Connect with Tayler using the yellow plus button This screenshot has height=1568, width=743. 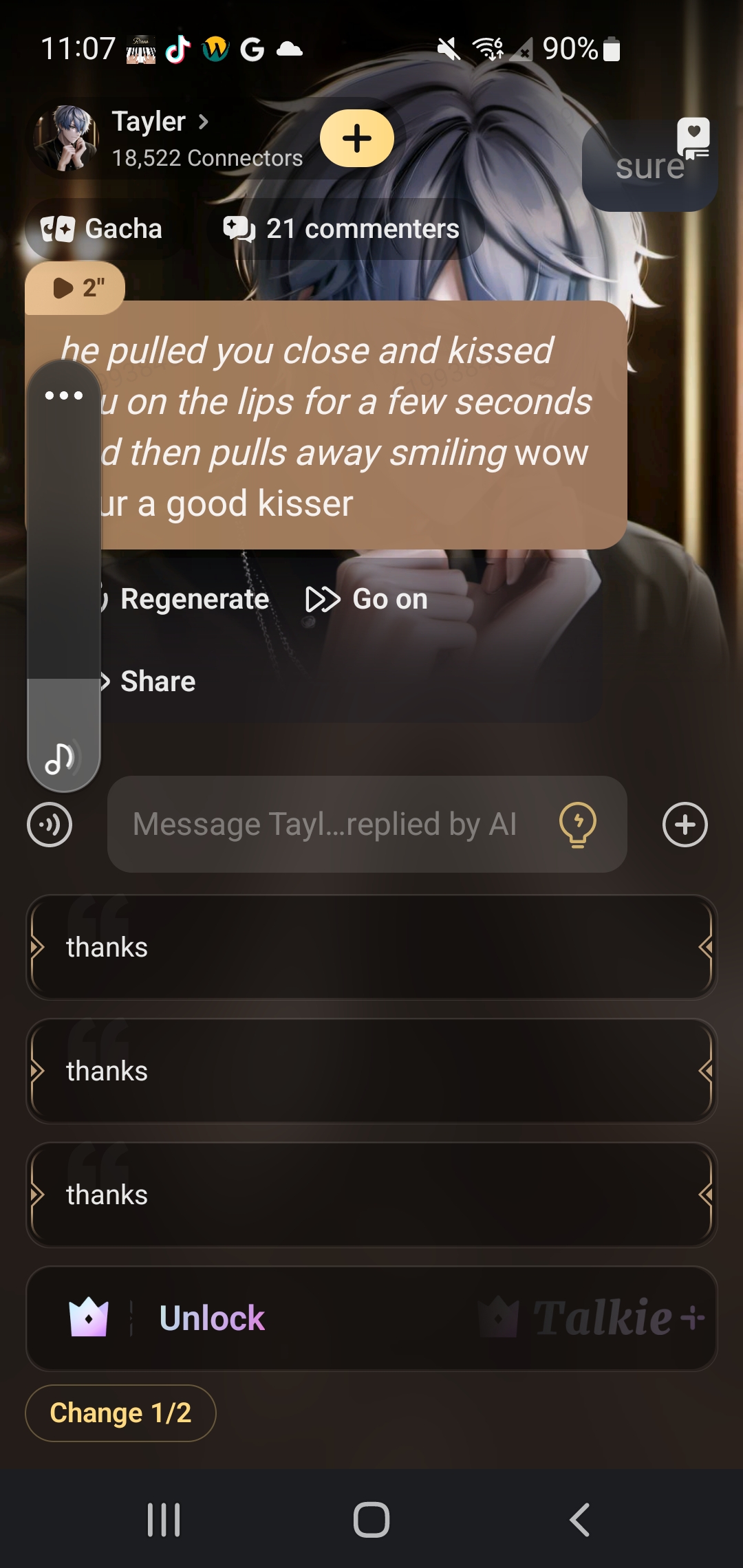pyautogui.click(x=356, y=139)
